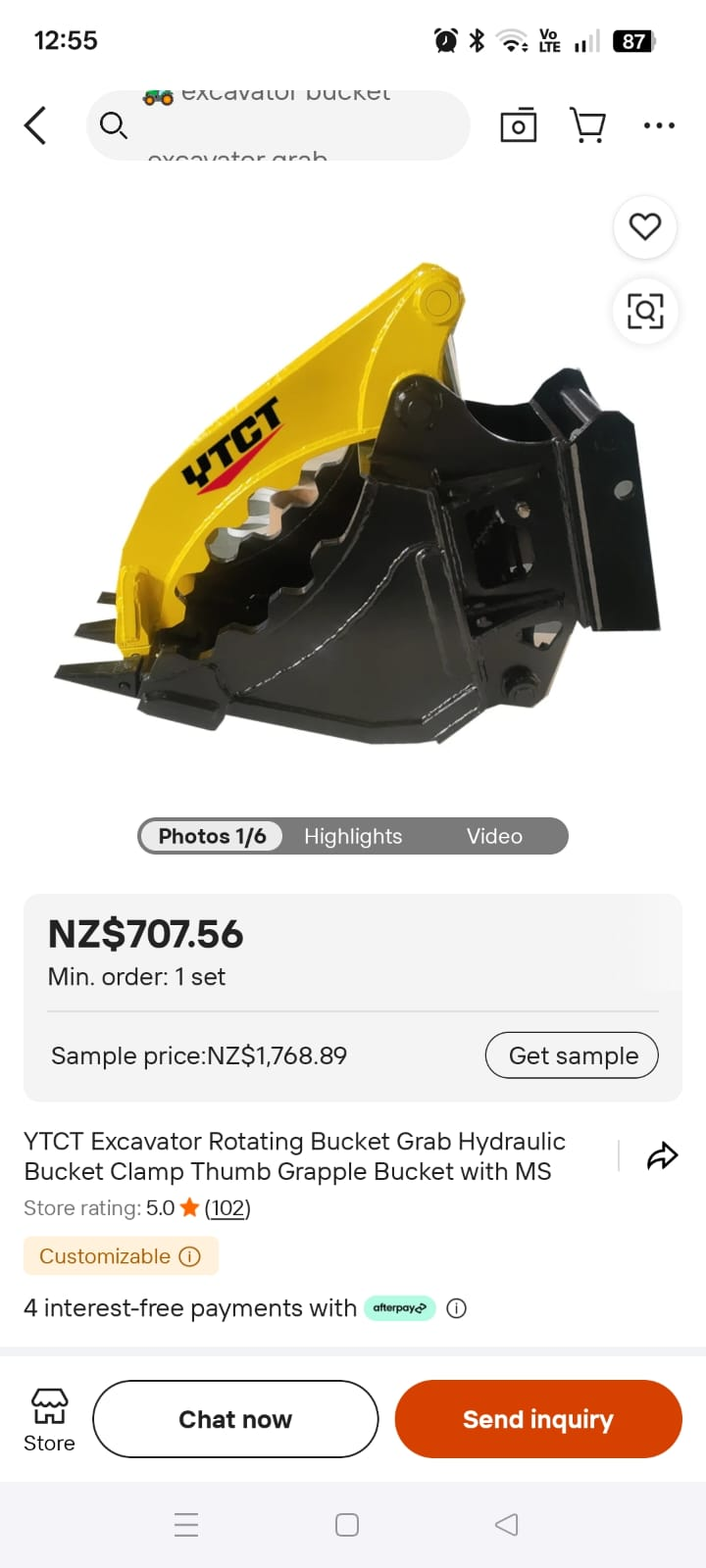Image resolution: width=706 pixels, height=1568 pixels.
Task: Go back to the previous page
Action: click(35, 125)
